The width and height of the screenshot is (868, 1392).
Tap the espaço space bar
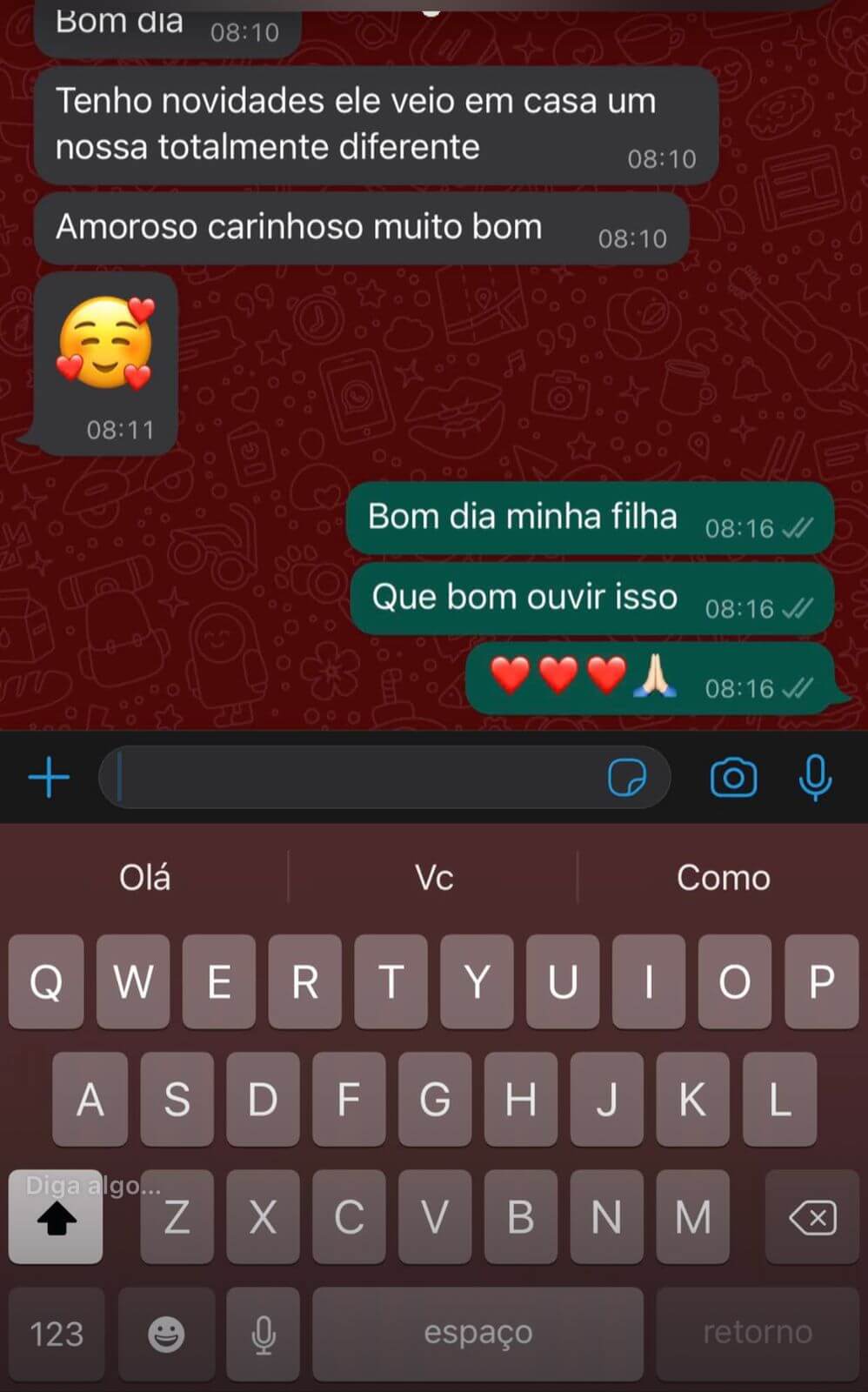point(477,1333)
